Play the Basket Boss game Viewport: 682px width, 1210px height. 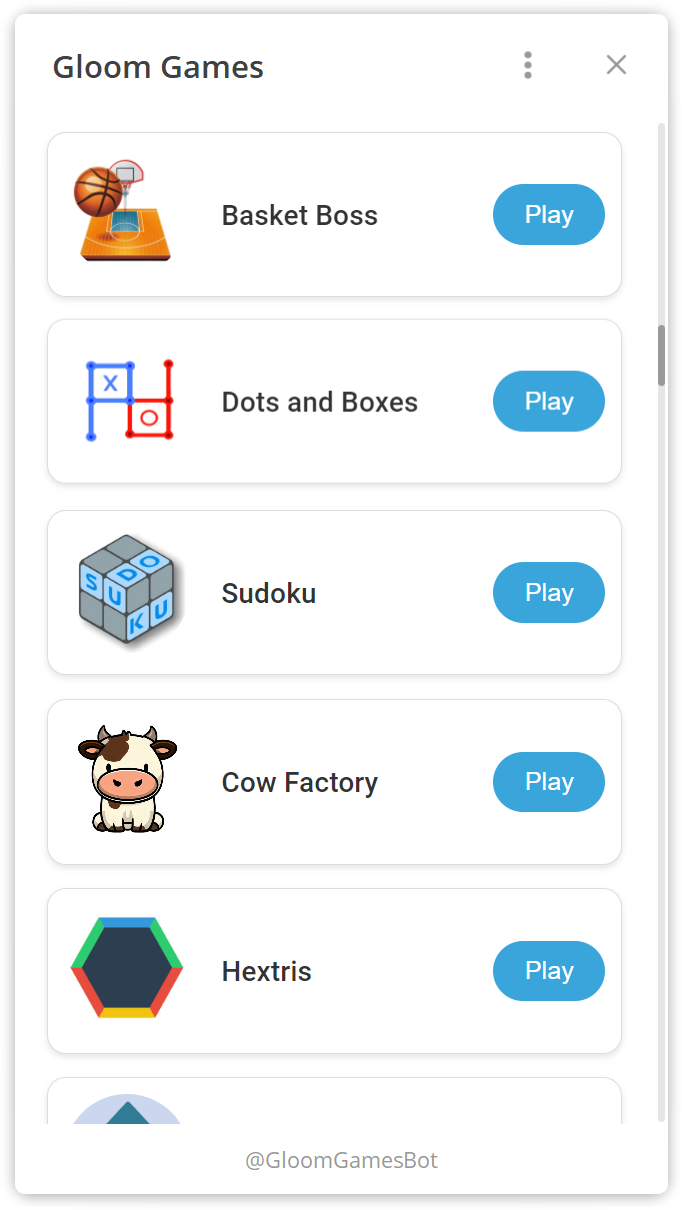(x=548, y=215)
